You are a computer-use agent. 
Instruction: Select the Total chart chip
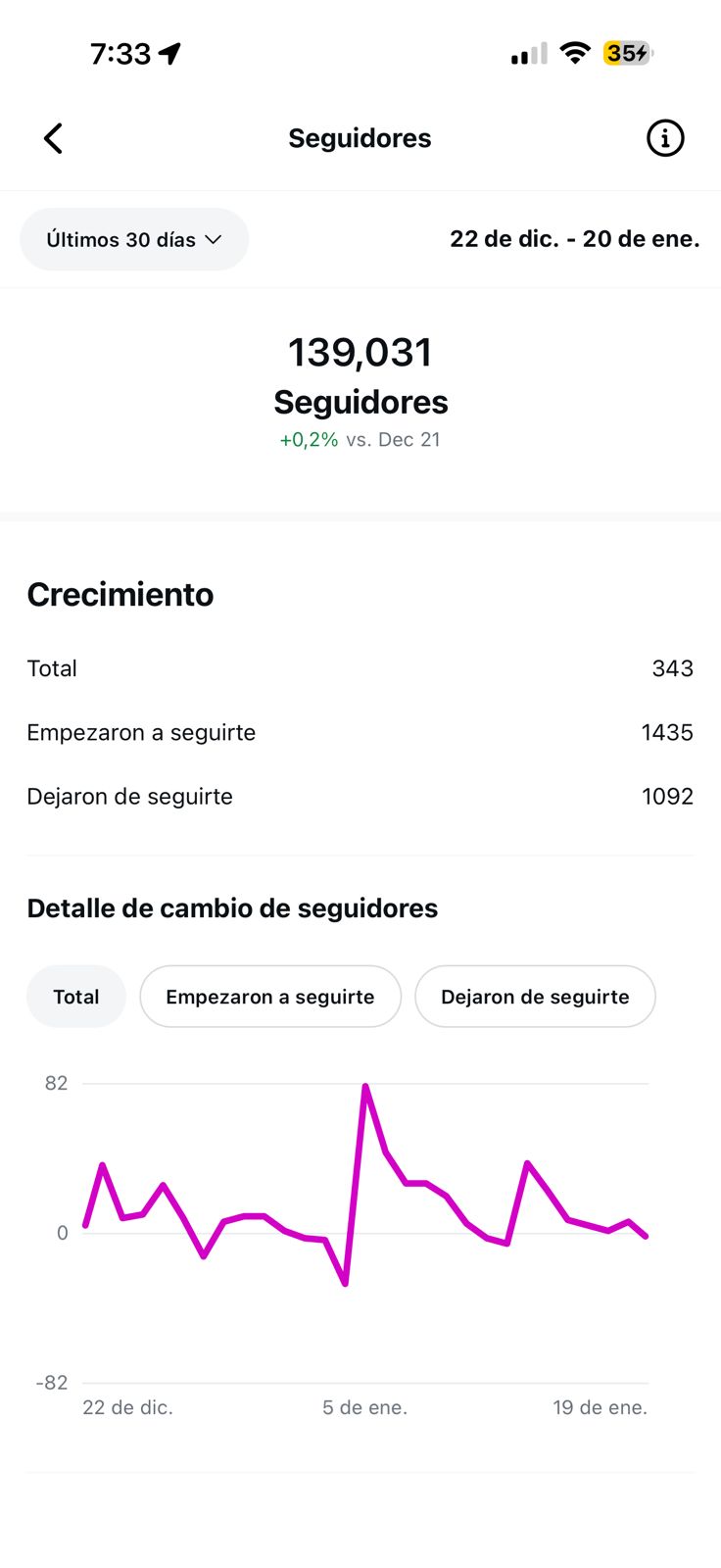76,997
